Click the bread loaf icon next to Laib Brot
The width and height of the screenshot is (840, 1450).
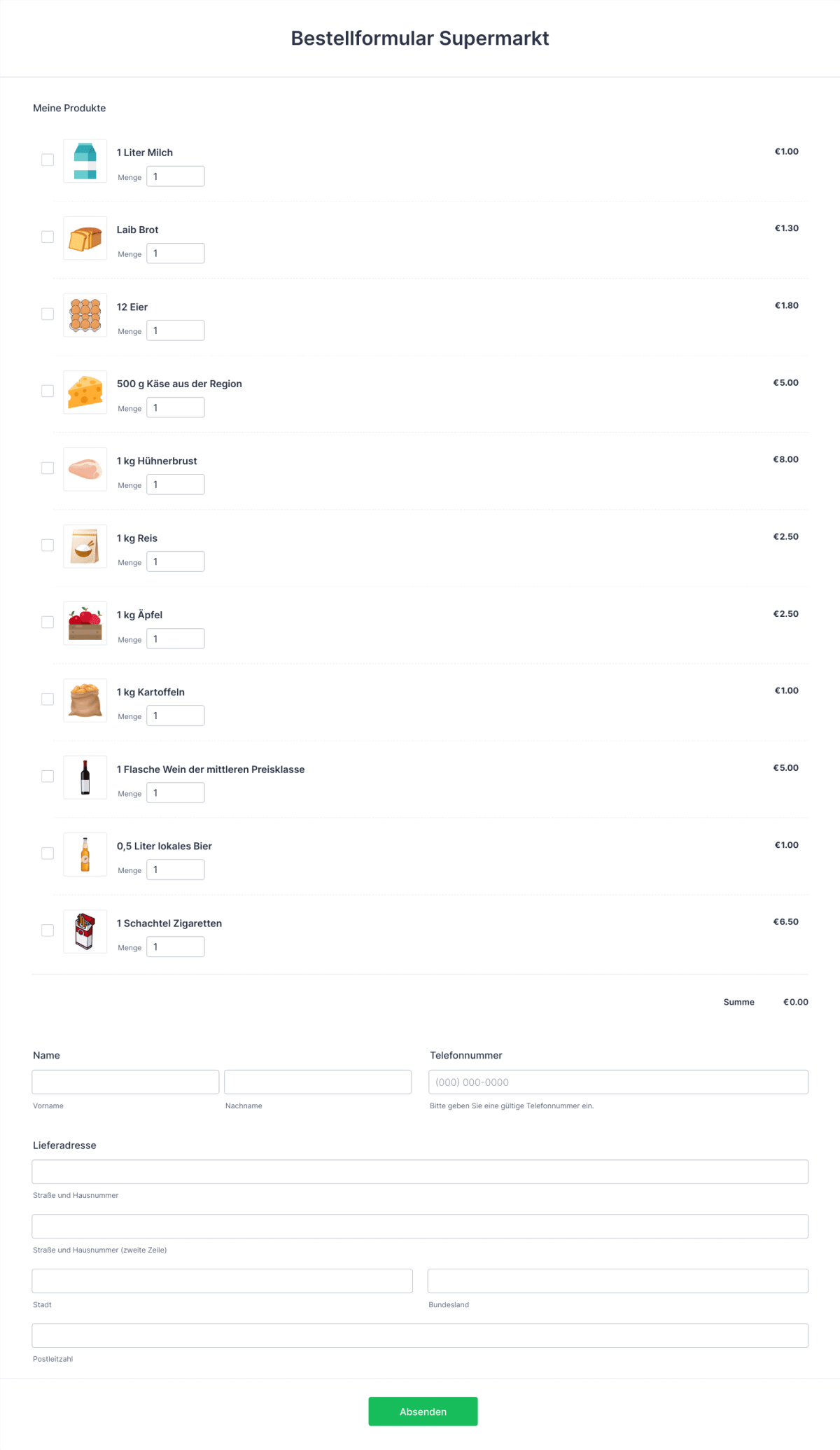pyautogui.click(x=85, y=237)
